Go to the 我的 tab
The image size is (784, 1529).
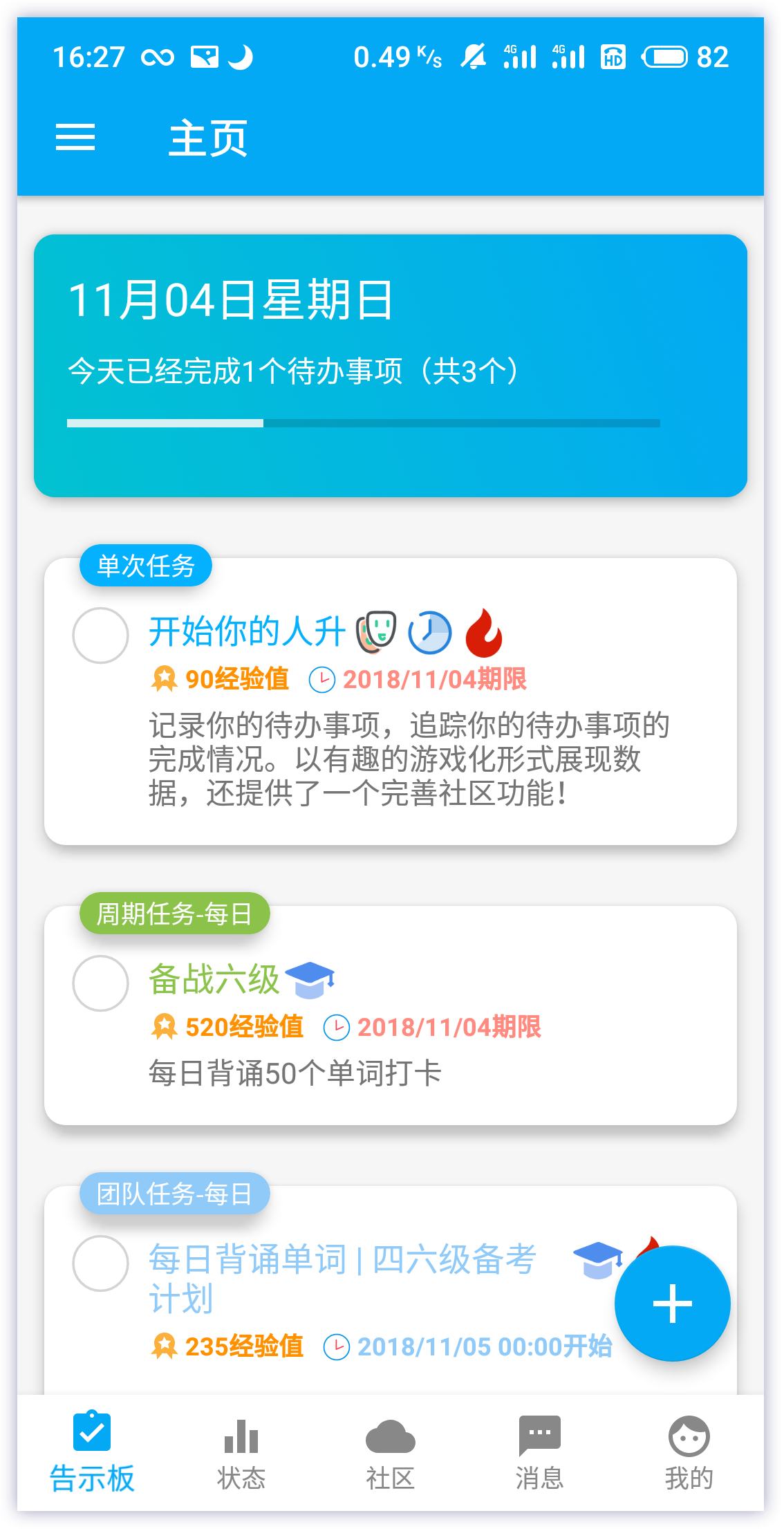[x=689, y=1452]
